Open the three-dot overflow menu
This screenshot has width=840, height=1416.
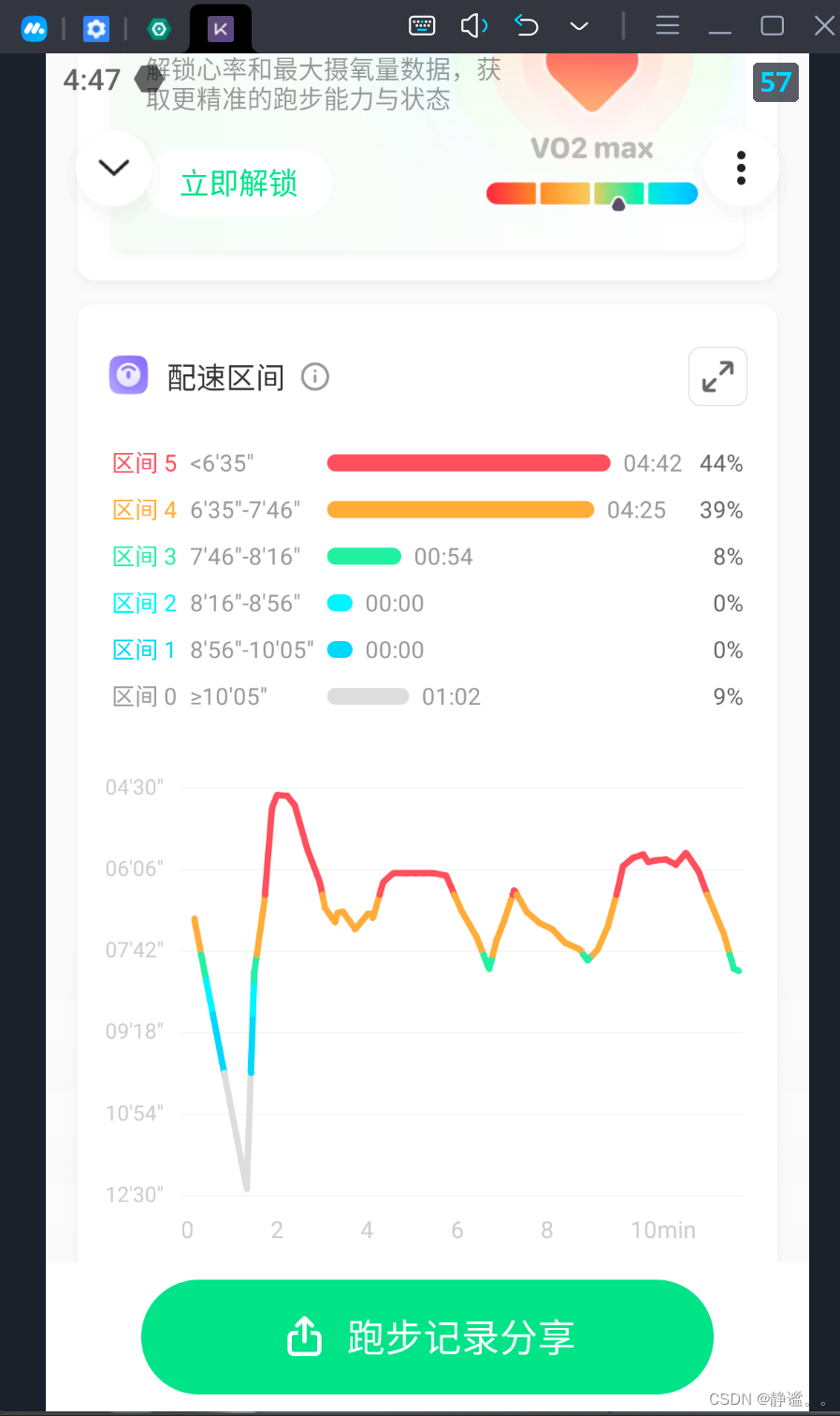click(741, 168)
